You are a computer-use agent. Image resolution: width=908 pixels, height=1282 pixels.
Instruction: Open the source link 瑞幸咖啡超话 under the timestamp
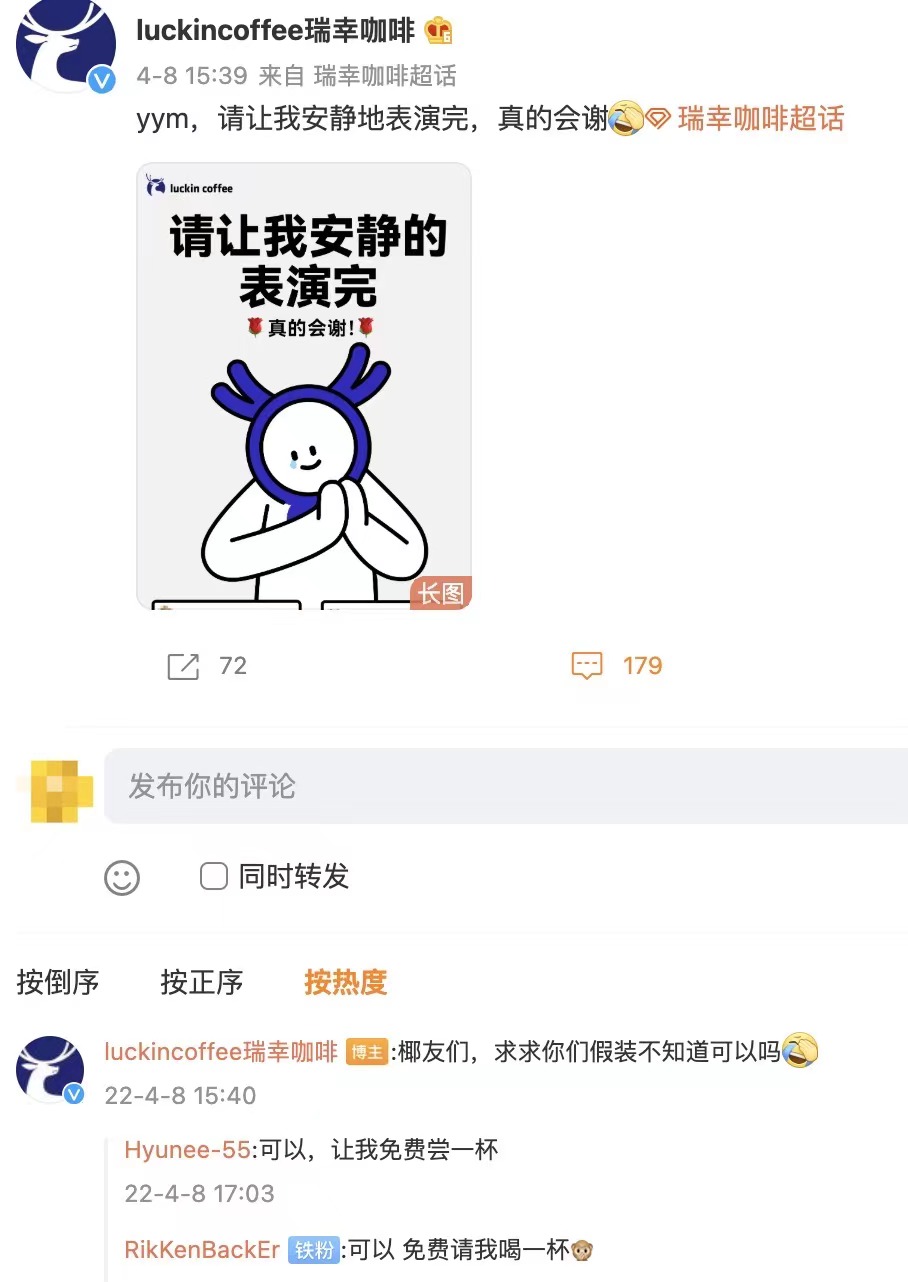pos(385,75)
